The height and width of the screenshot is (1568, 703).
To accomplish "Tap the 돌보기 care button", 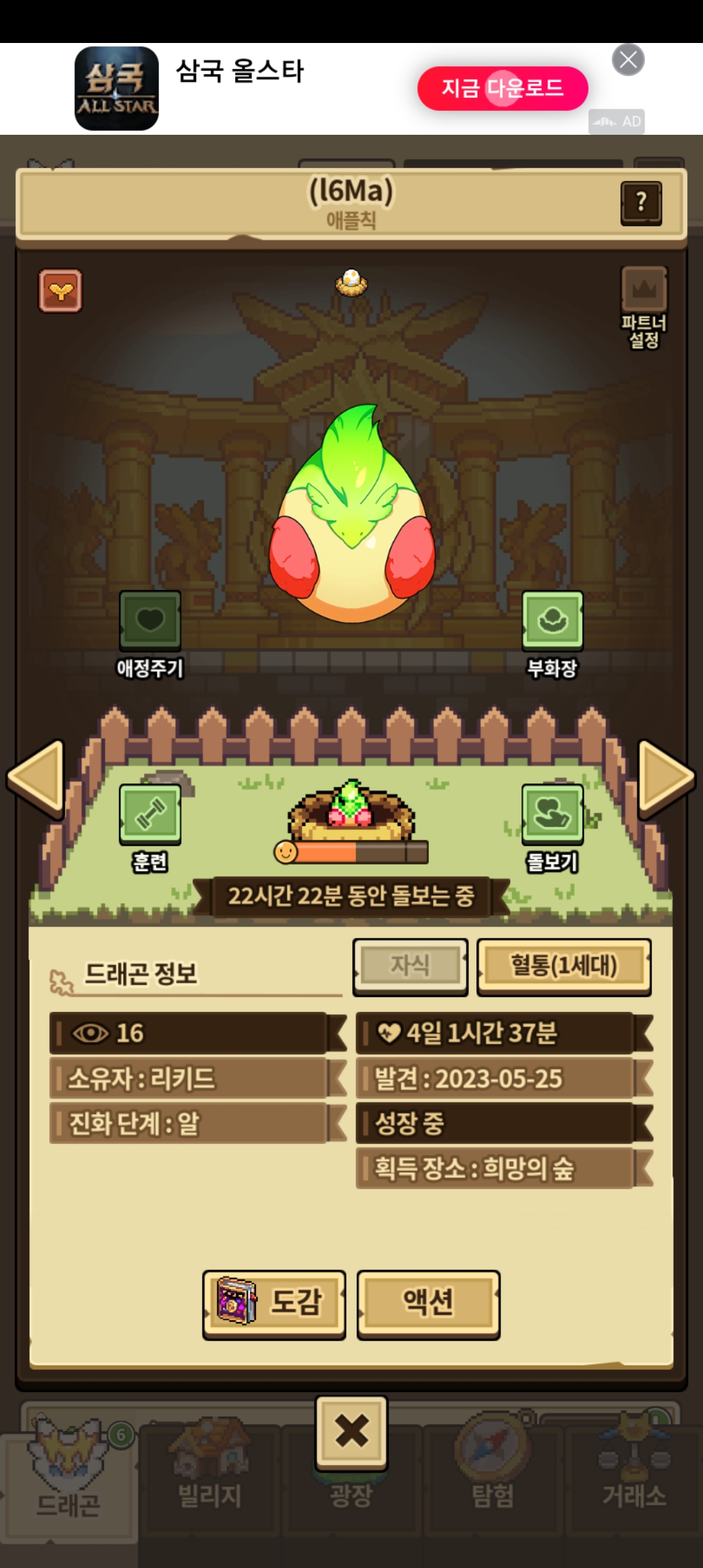I will 552,815.
